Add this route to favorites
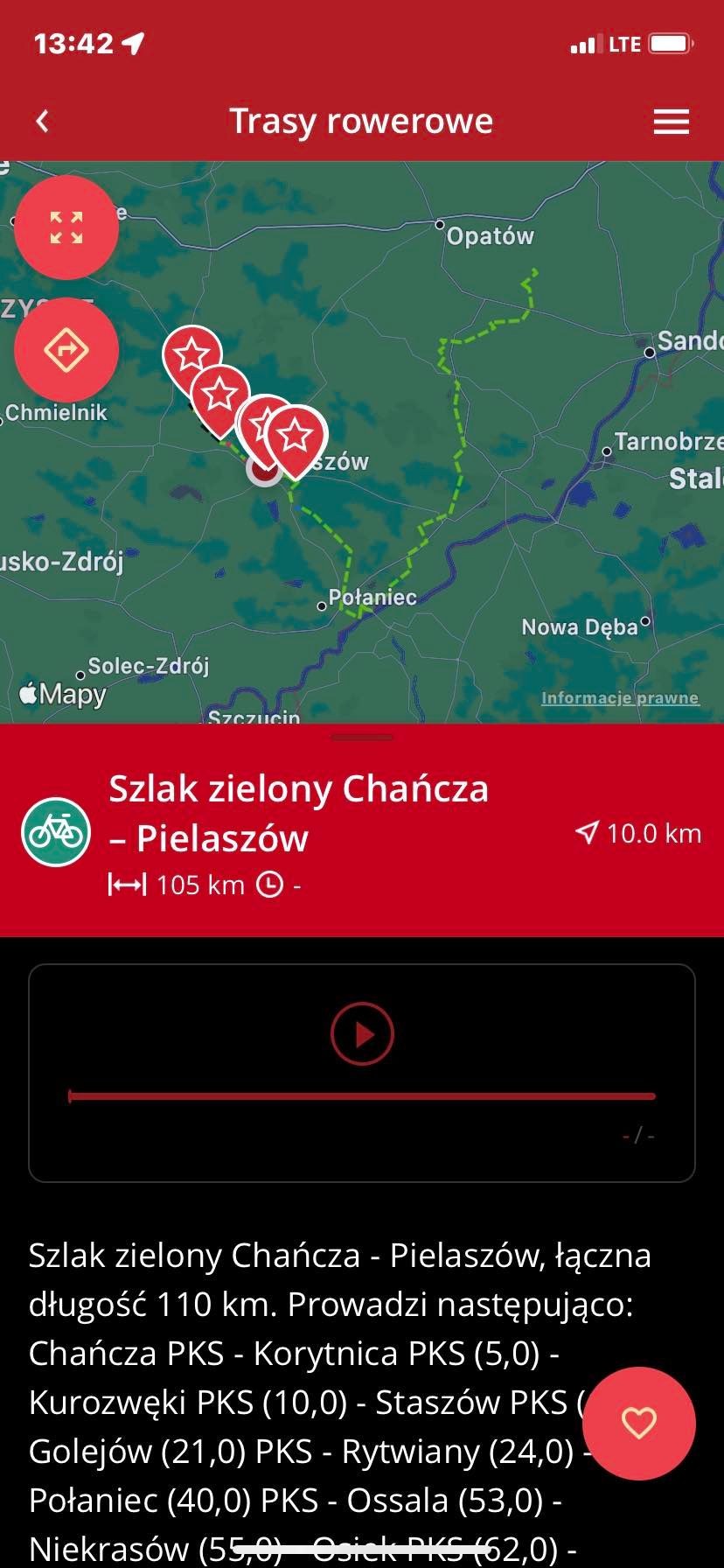Viewport: 724px width, 1568px height. pyautogui.click(x=638, y=1423)
